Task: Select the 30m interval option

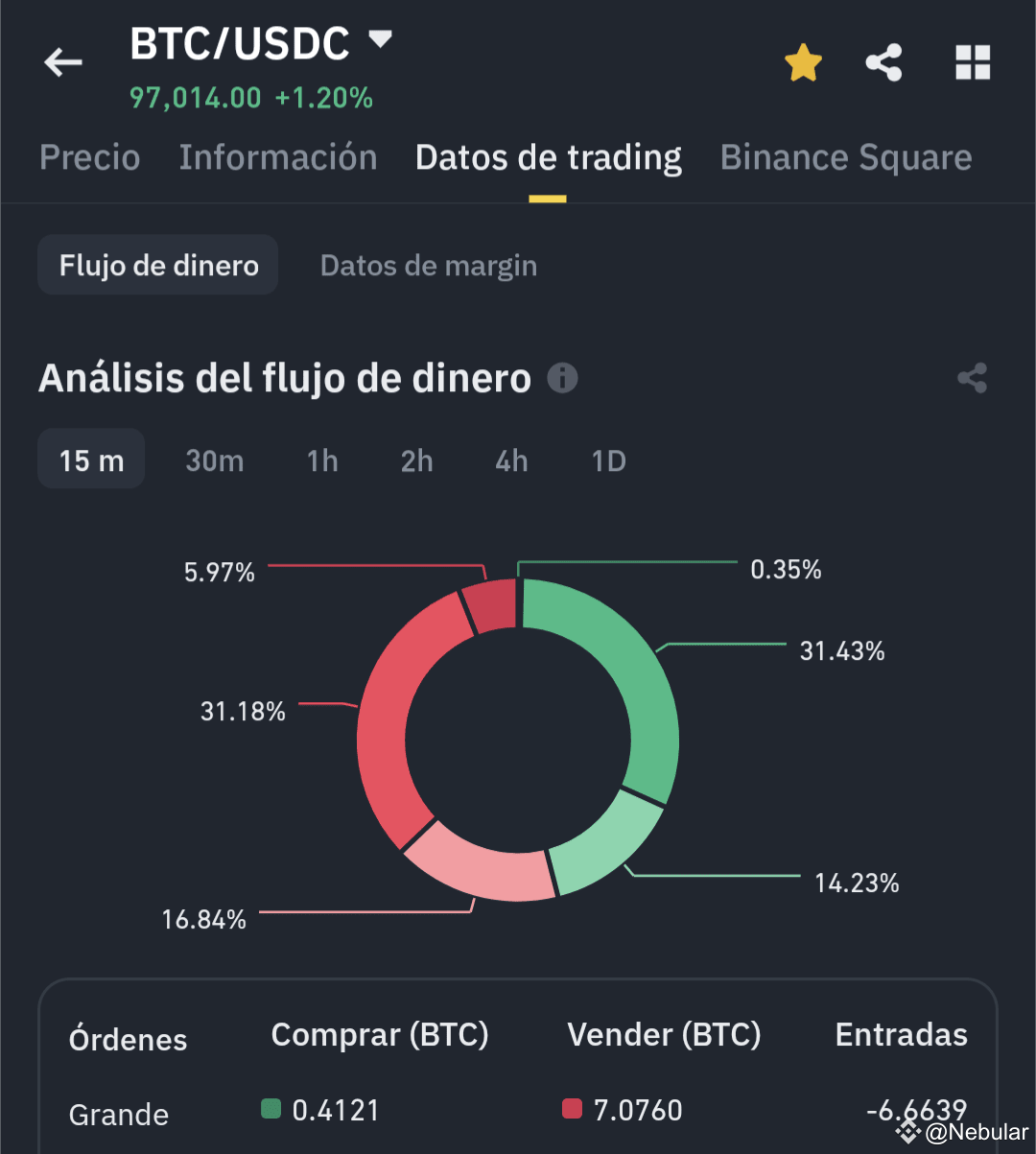Action: click(x=215, y=460)
